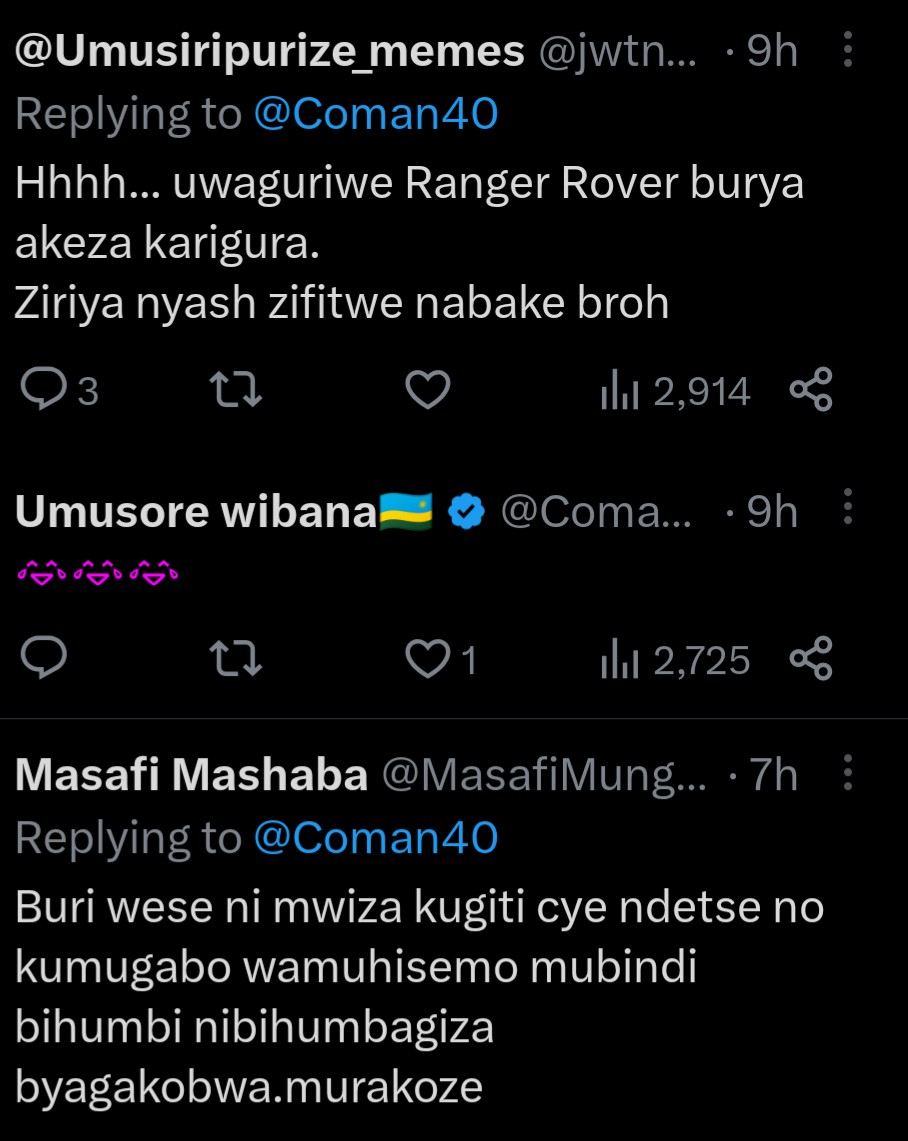Like Umusore wibana's emoji tweet
The height and width of the screenshot is (1141, 908).
pyautogui.click(x=429, y=659)
